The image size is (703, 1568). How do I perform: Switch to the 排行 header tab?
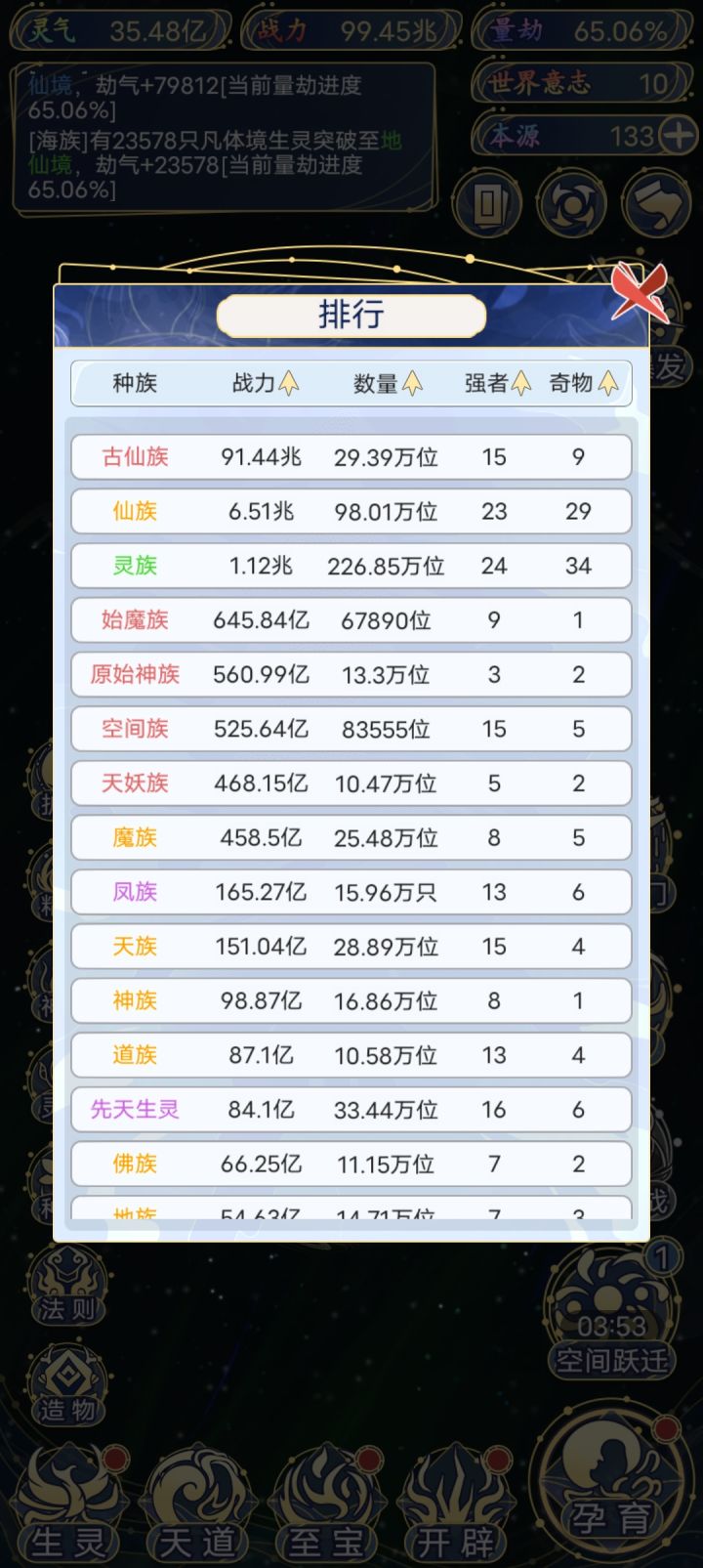click(x=351, y=314)
